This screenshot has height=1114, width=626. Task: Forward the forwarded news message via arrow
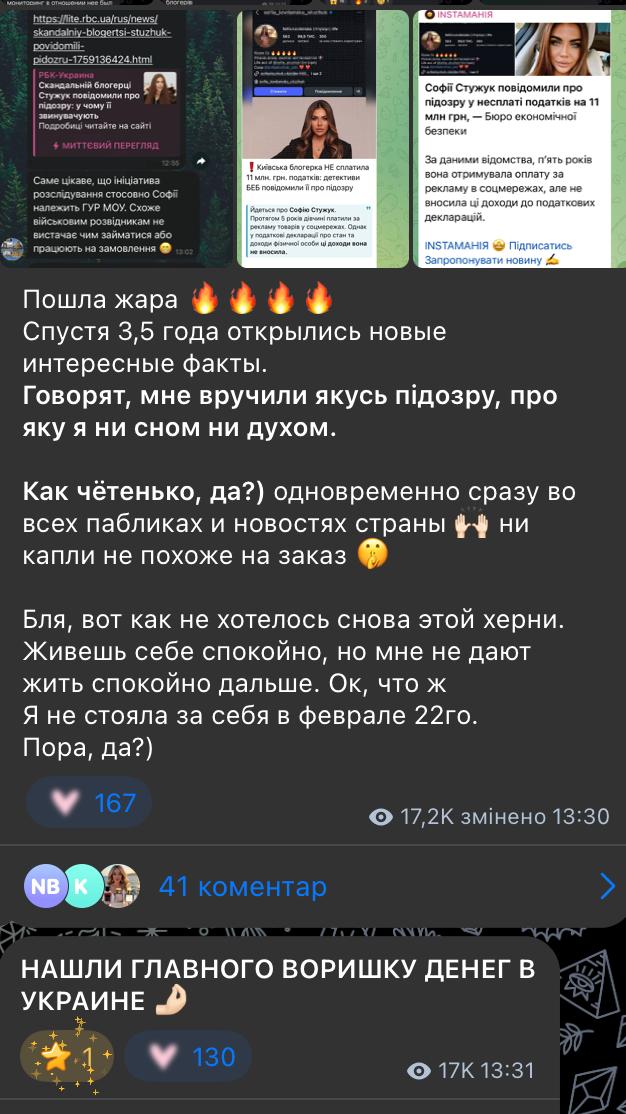201,162
